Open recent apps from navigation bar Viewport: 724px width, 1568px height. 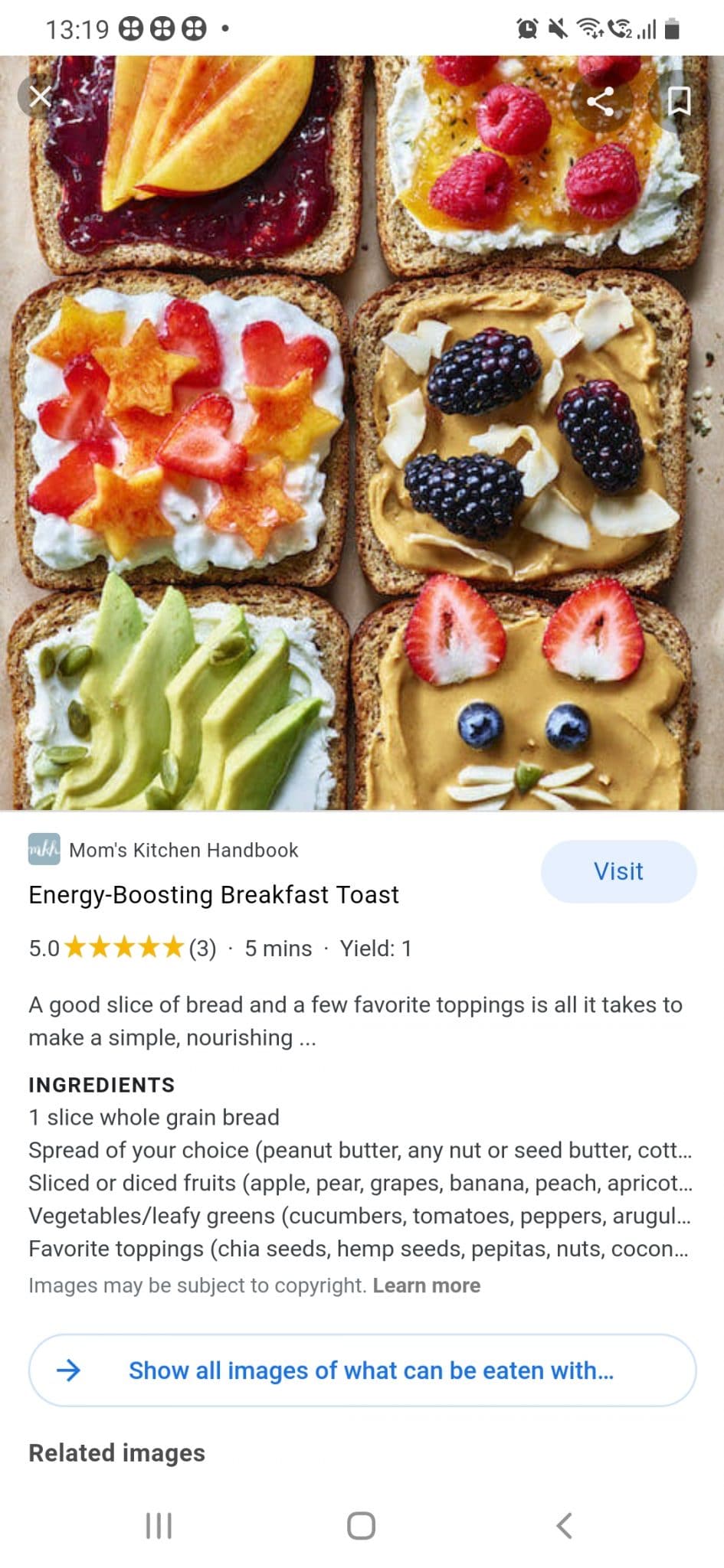click(159, 1525)
